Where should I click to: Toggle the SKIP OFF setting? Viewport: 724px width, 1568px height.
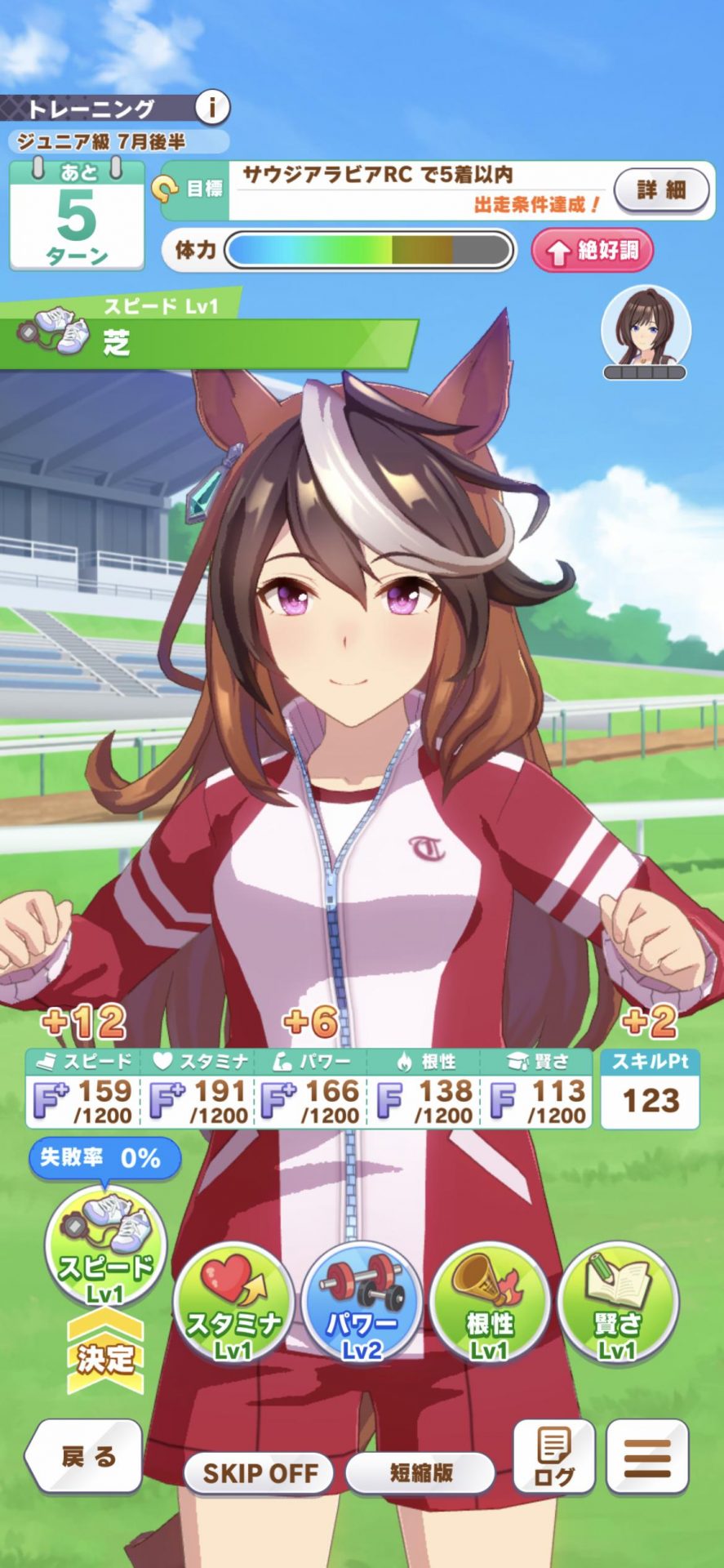click(260, 1472)
